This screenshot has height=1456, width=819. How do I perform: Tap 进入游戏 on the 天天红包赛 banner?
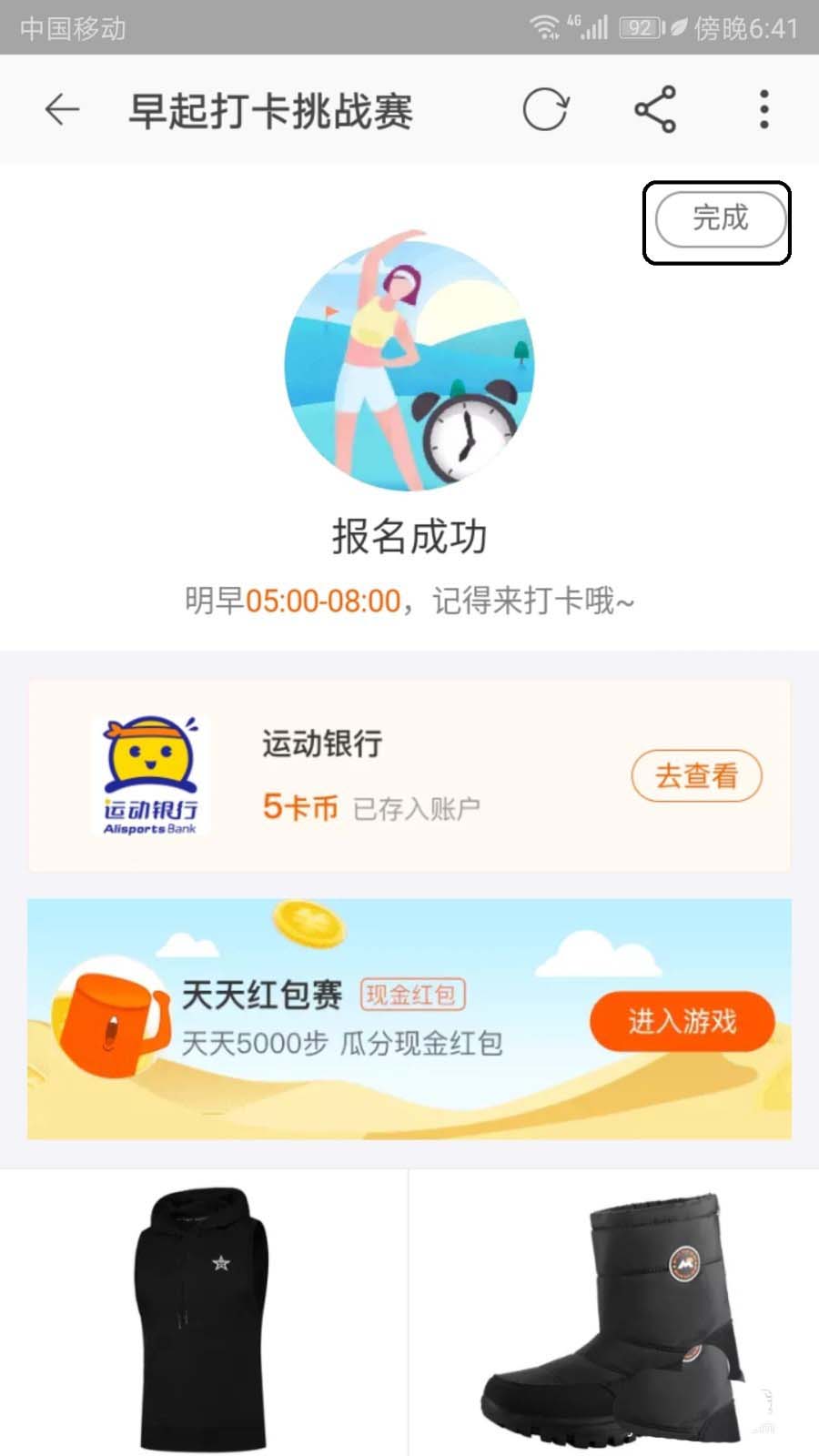[682, 1021]
